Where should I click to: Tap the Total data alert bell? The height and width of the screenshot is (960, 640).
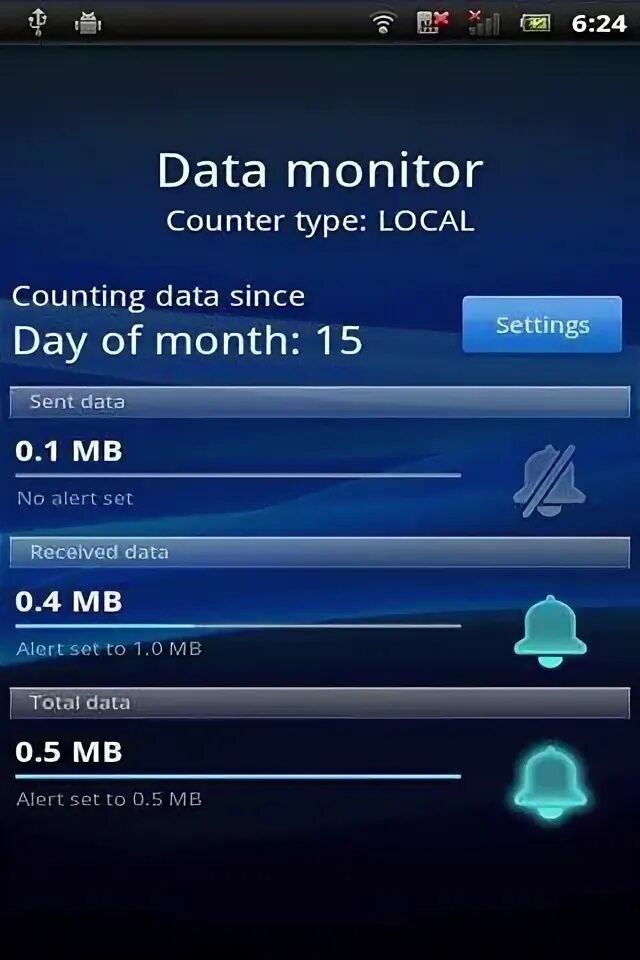549,782
